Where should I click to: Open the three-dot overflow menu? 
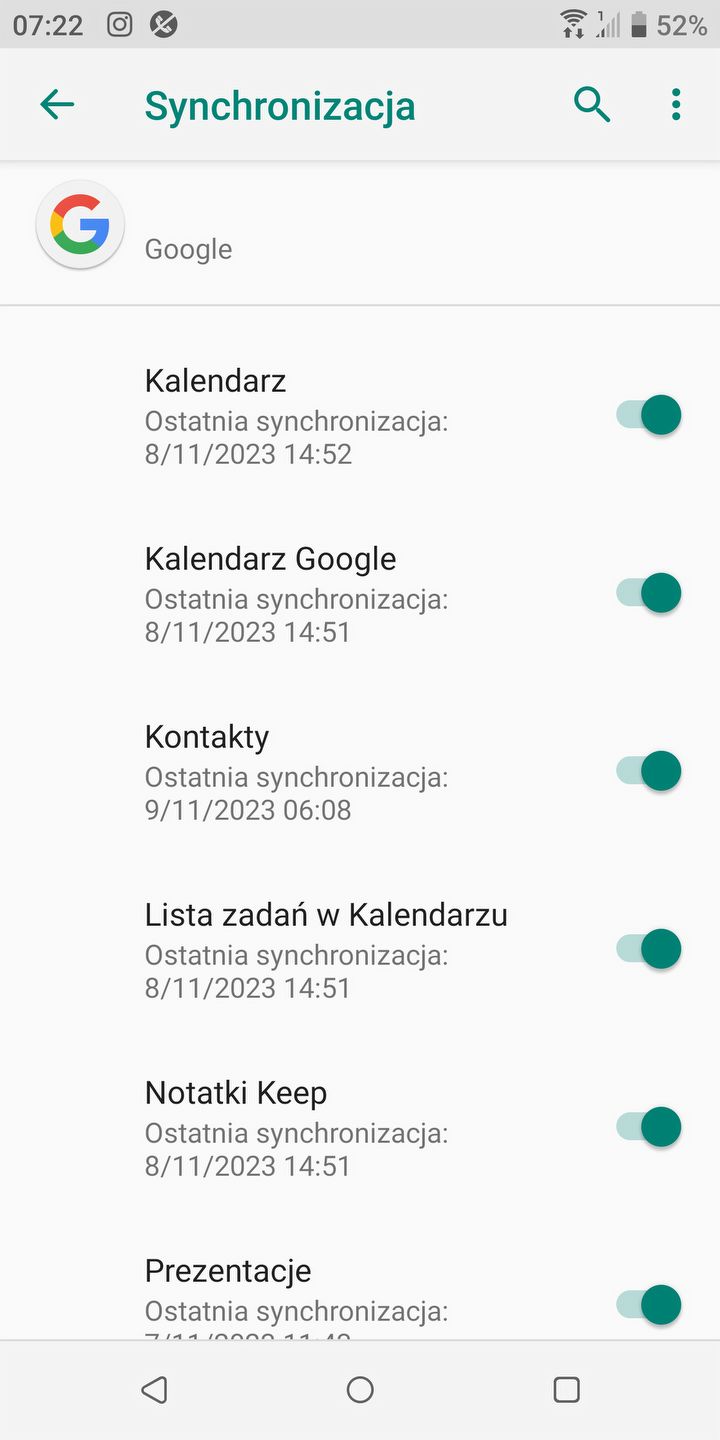[x=675, y=103]
